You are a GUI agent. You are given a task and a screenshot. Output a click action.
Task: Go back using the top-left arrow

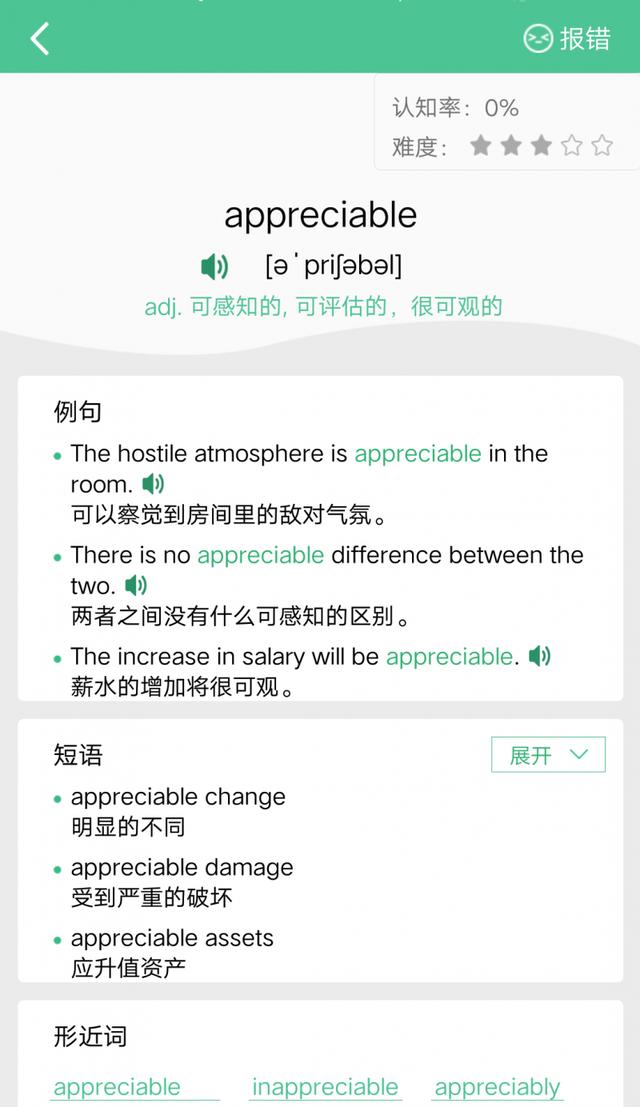tap(40, 38)
